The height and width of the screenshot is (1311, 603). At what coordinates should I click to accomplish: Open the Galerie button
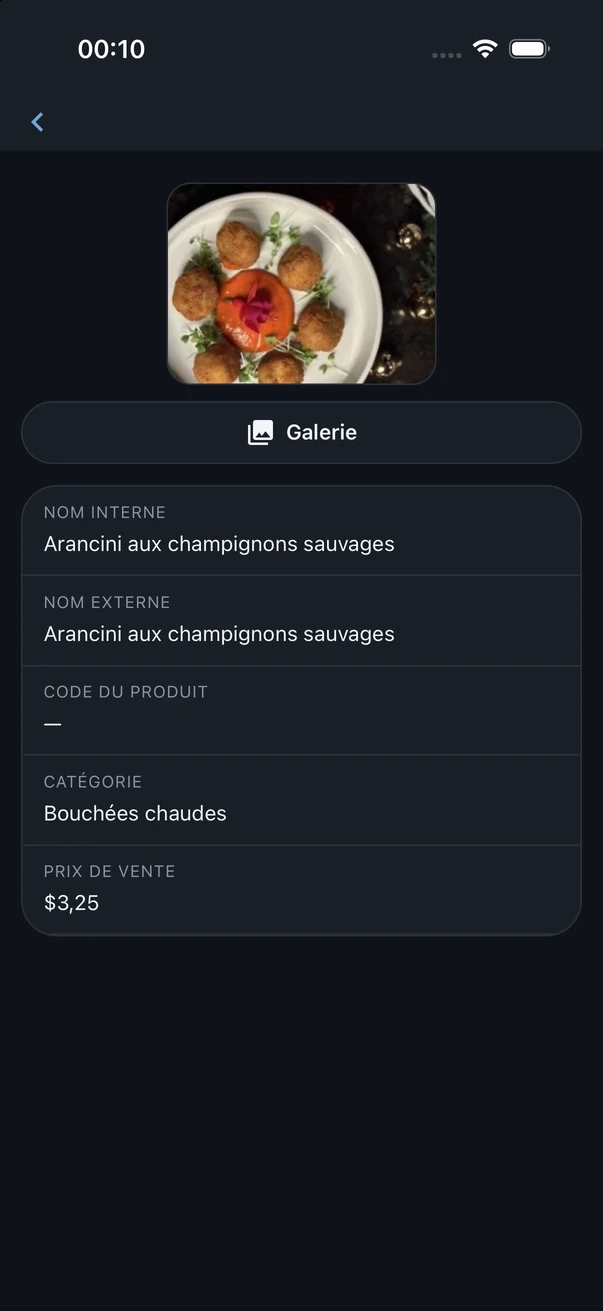pos(301,432)
